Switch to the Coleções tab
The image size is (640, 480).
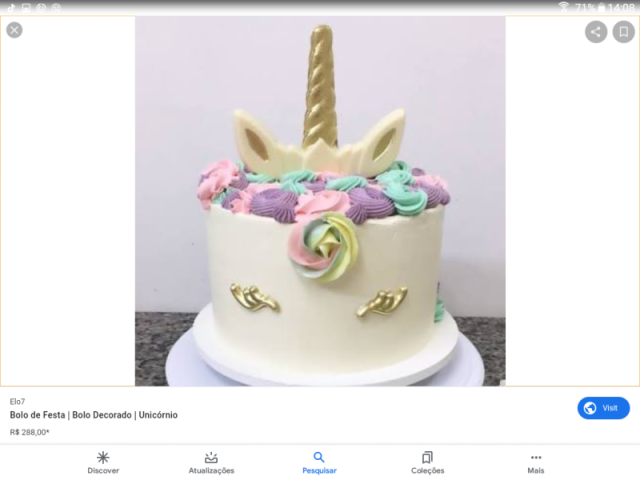point(427,462)
